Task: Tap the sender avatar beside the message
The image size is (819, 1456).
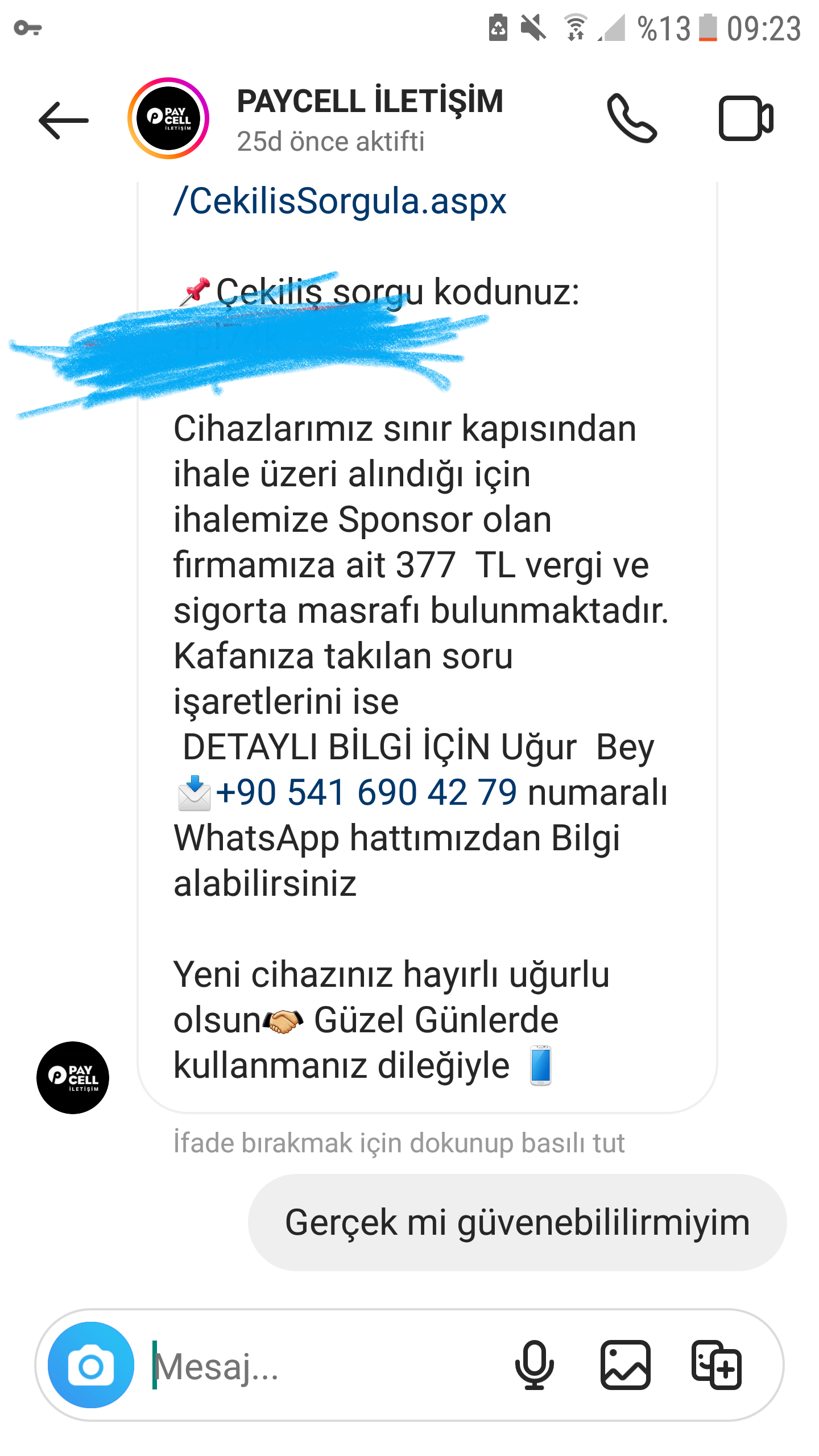Action: [73, 1077]
